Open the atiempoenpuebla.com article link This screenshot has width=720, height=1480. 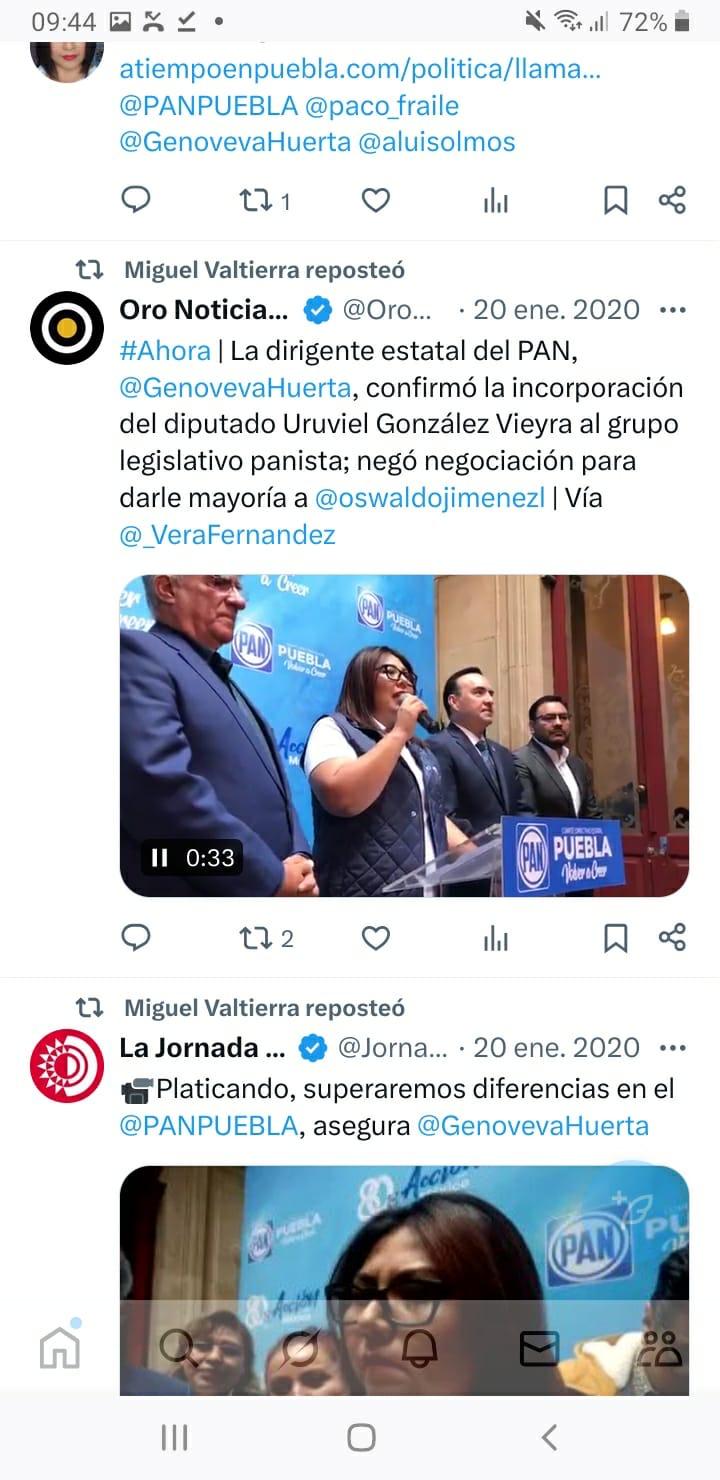(x=360, y=70)
